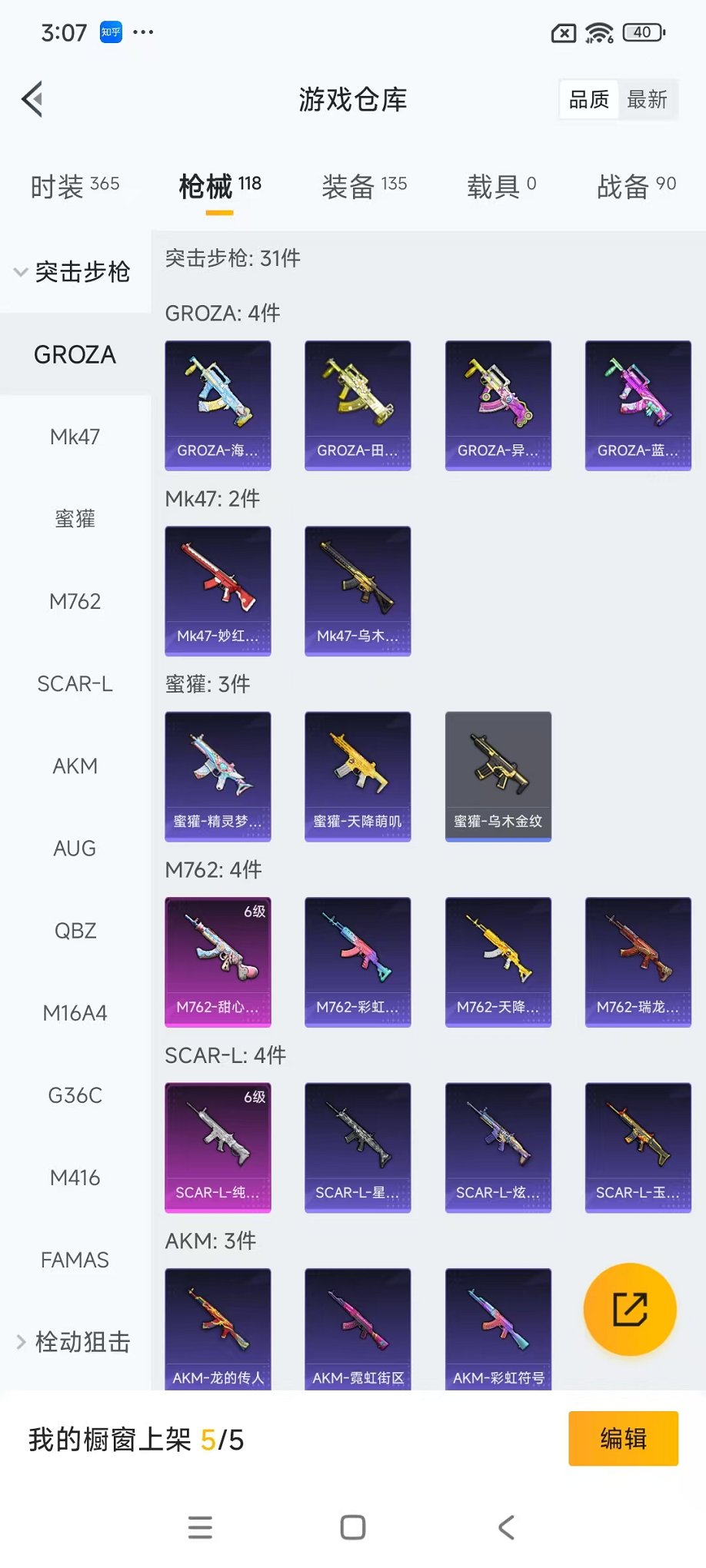The width and height of the screenshot is (706, 1568).
Task: Sort by 品质 in the top toggle
Action: pos(589,99)
